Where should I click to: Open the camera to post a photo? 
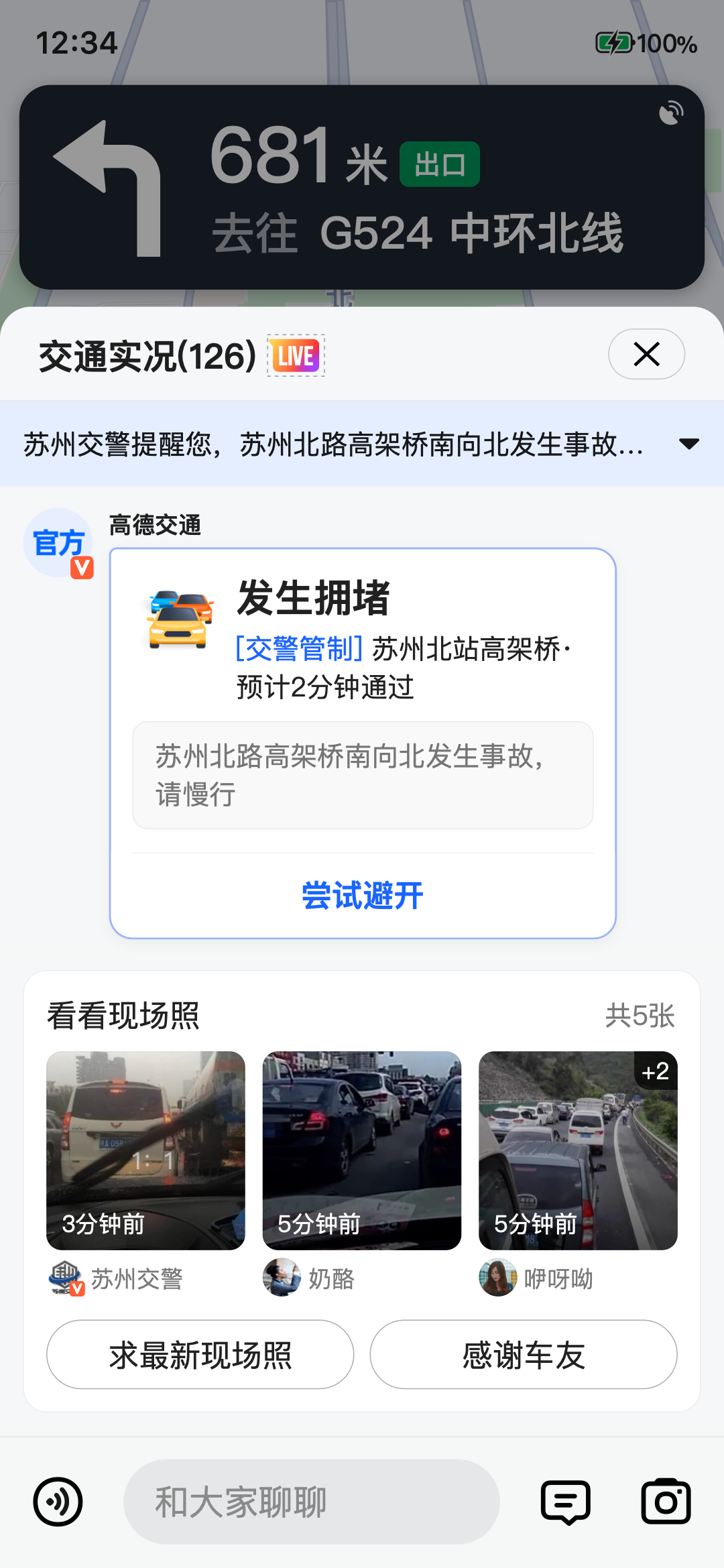[x=666, y=1502]
